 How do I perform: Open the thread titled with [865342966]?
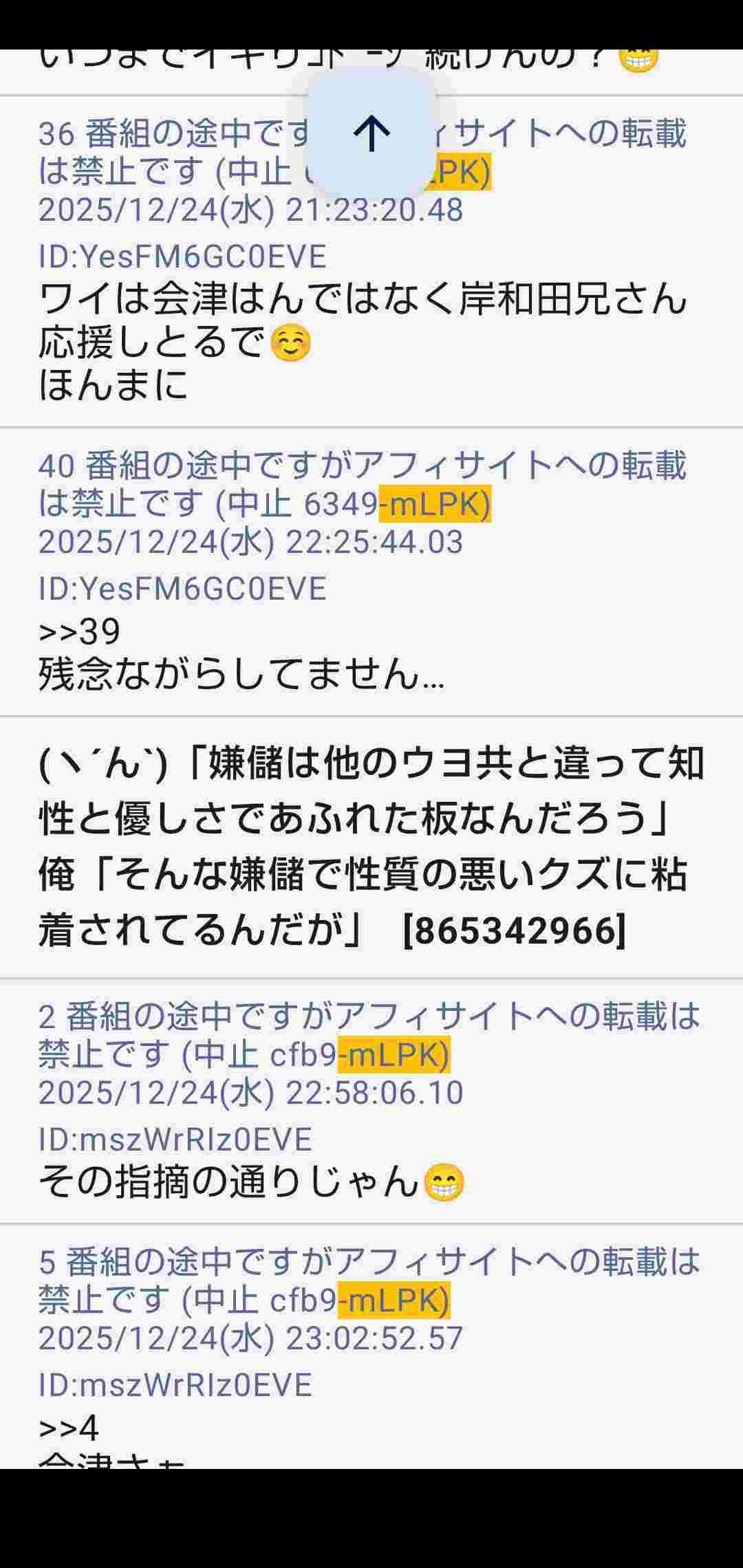[371, 847]
